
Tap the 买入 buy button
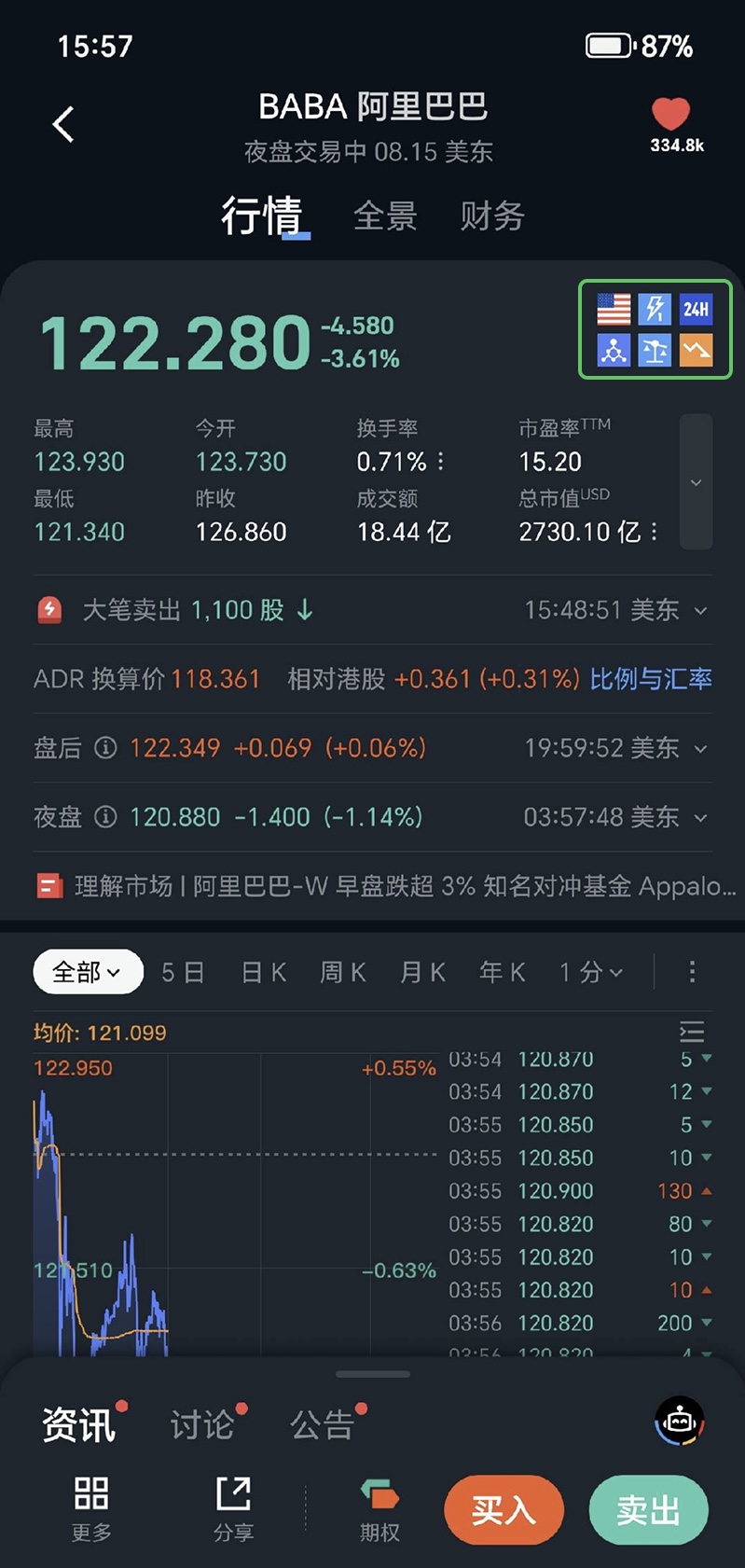pyautogui.click(x=504, y=1509)
